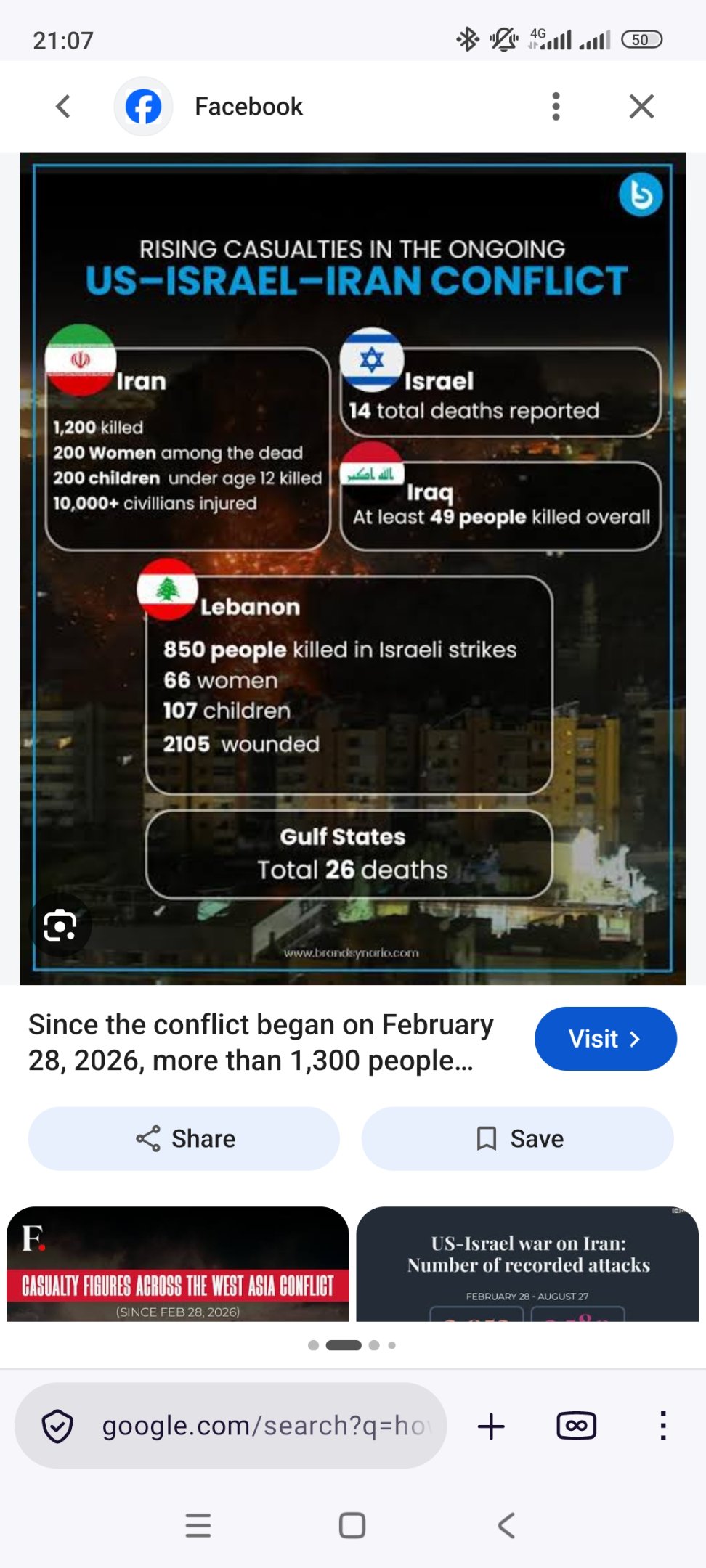Screen dimensions: 706x1568
Task: Search this image with Lens
Action: (x=60, y=926)
